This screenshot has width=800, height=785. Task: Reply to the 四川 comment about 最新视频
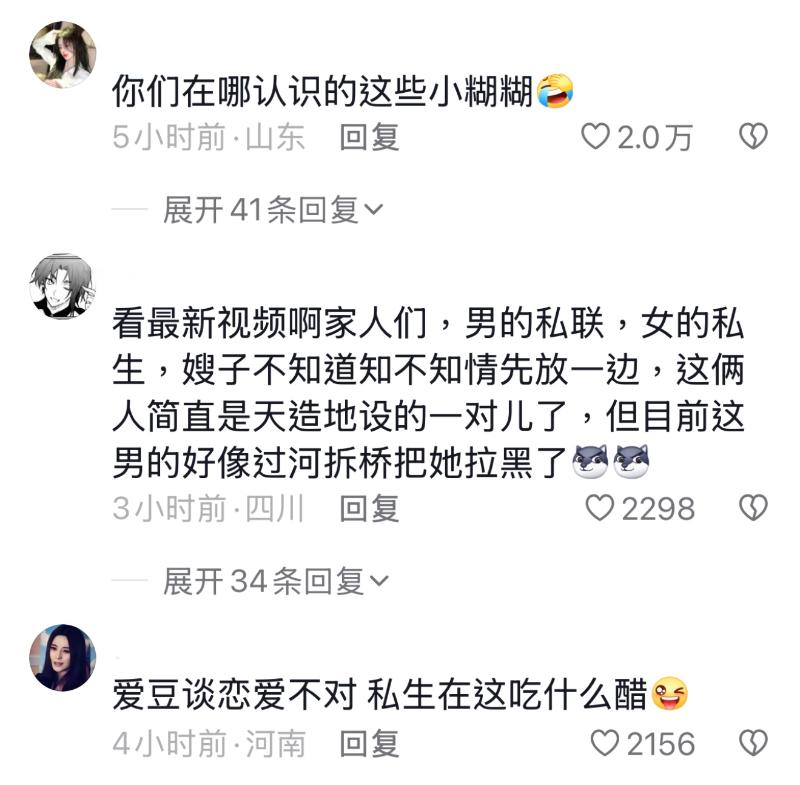click(x=369, y=509)
